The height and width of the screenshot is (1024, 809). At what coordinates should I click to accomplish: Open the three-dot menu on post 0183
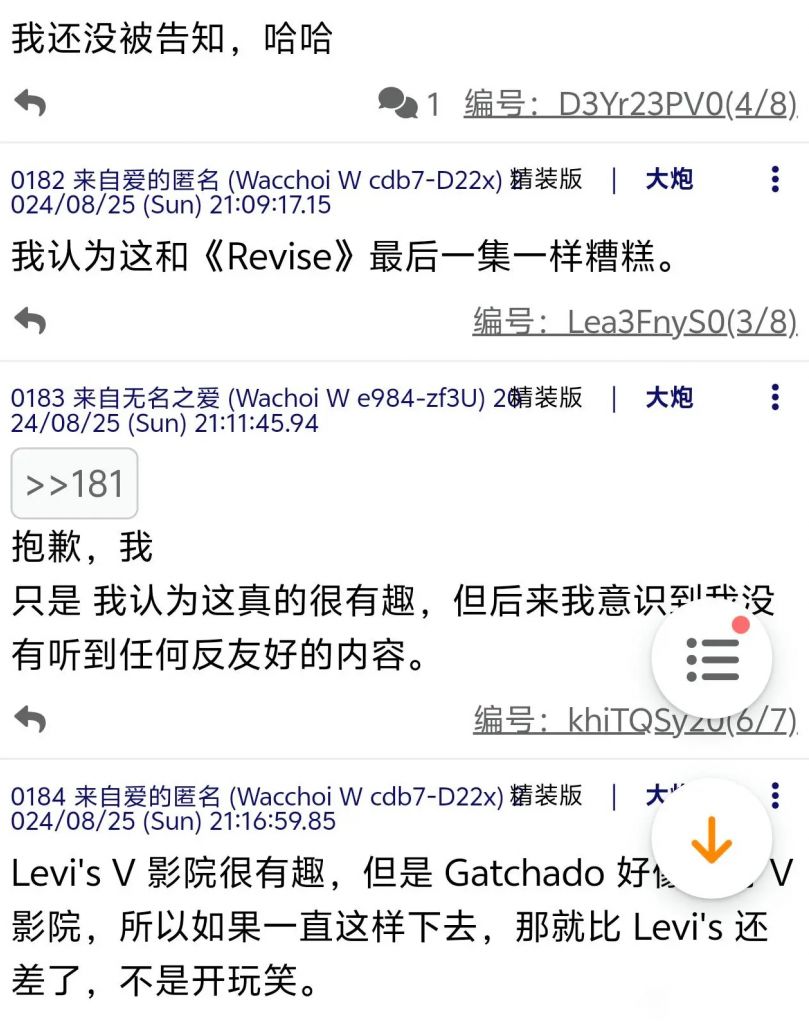pos(774,397)
